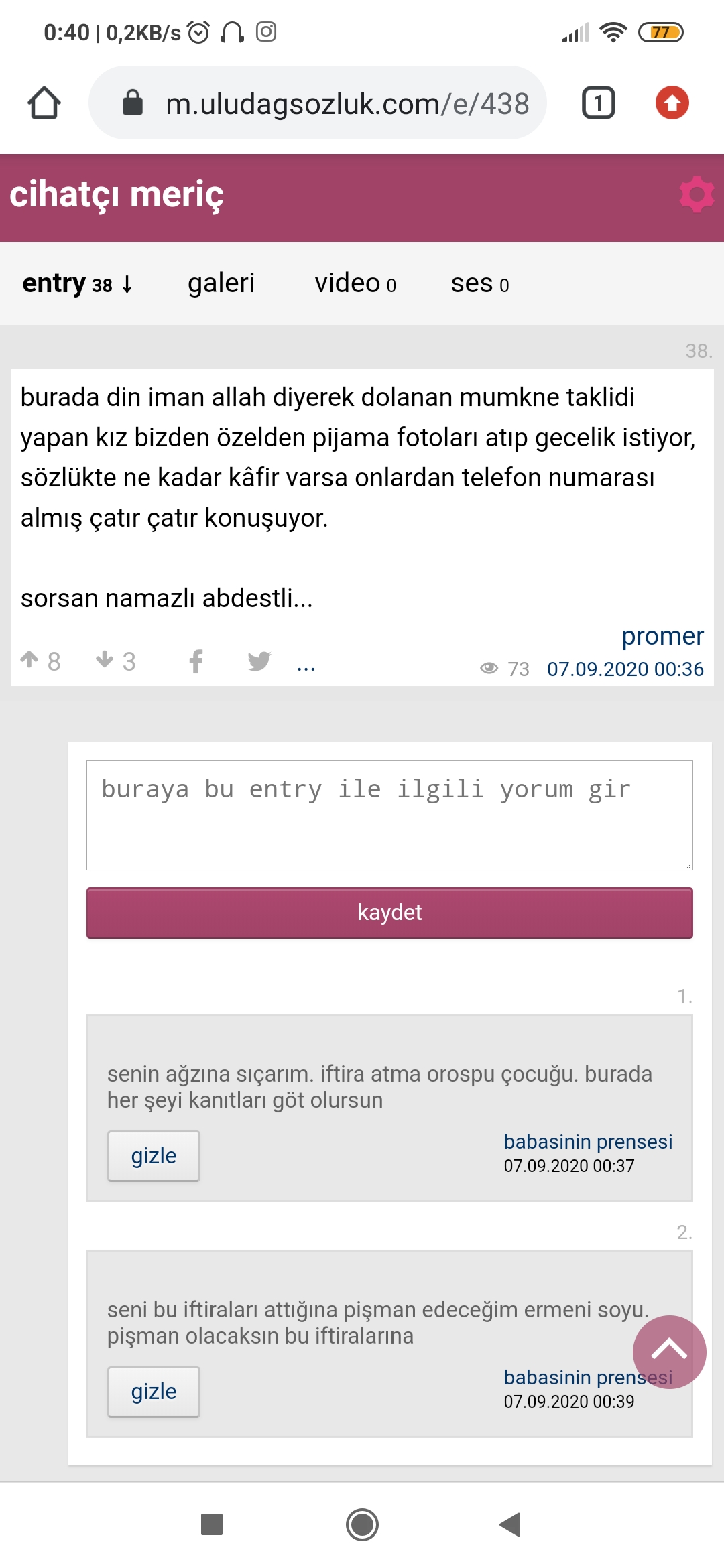Upvote promer's entry
The width and height of the screenshot is (724, 1568).
(x=40, y=661)
